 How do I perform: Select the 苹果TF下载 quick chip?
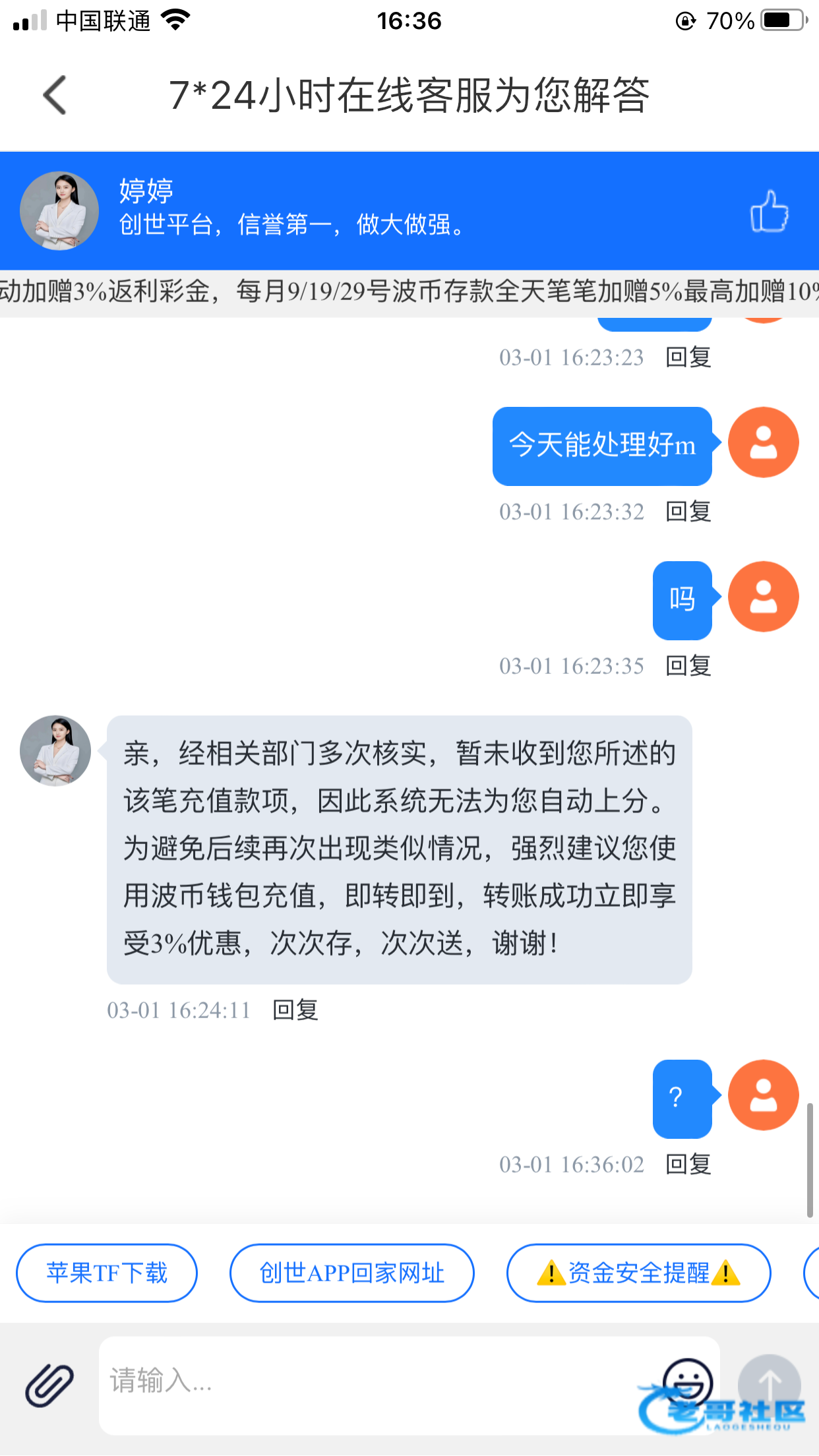point(107,1273)
